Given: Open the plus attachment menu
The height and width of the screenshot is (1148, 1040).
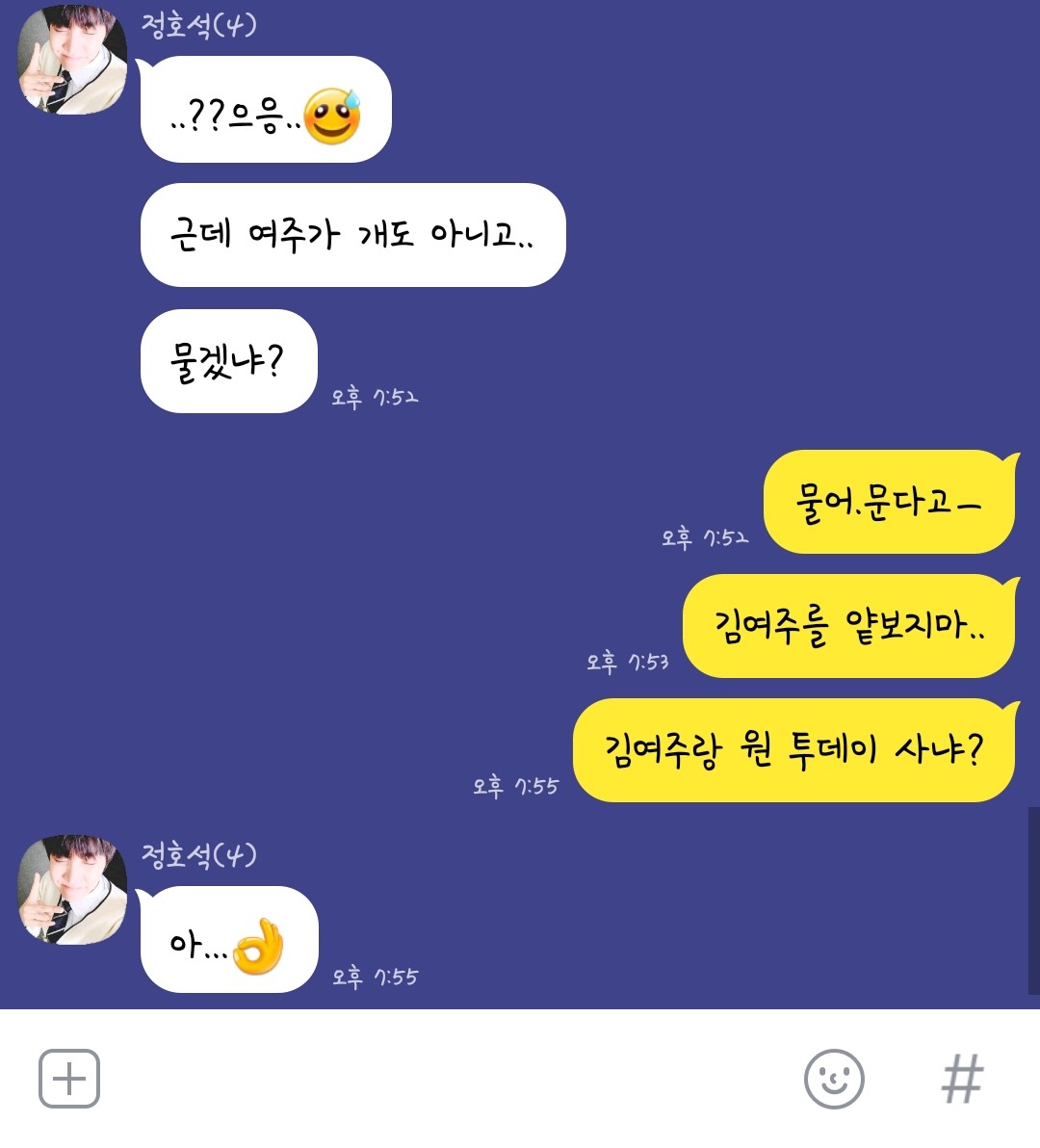Looking at the screenshot, I should coord(69,1079).
